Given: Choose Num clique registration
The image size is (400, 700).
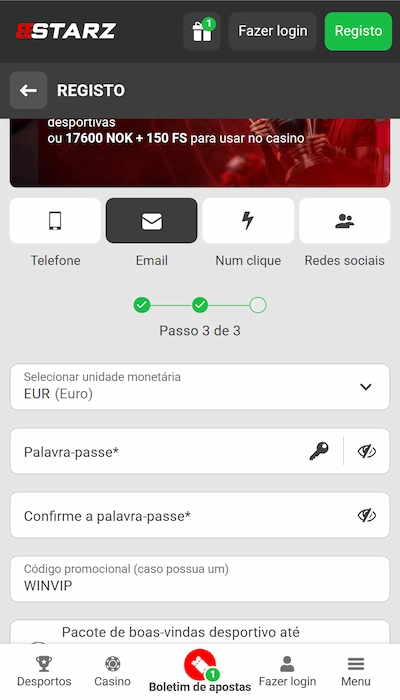Looking at the screenshot, I should [x=248, y=221].
